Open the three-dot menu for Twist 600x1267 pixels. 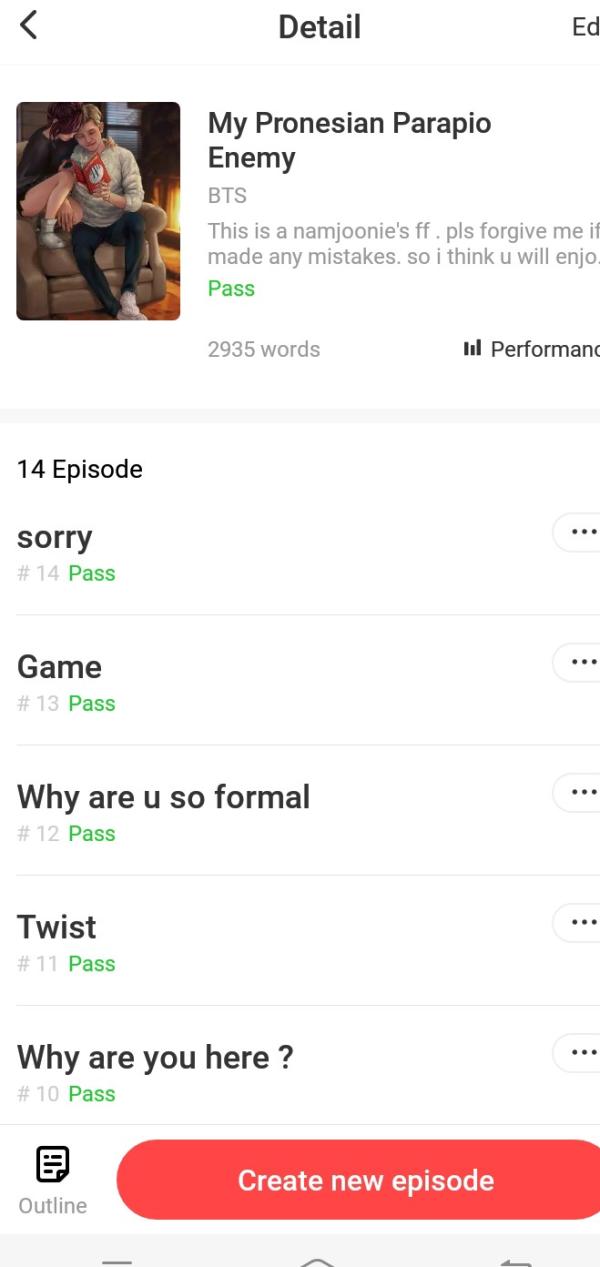(578, 922)
